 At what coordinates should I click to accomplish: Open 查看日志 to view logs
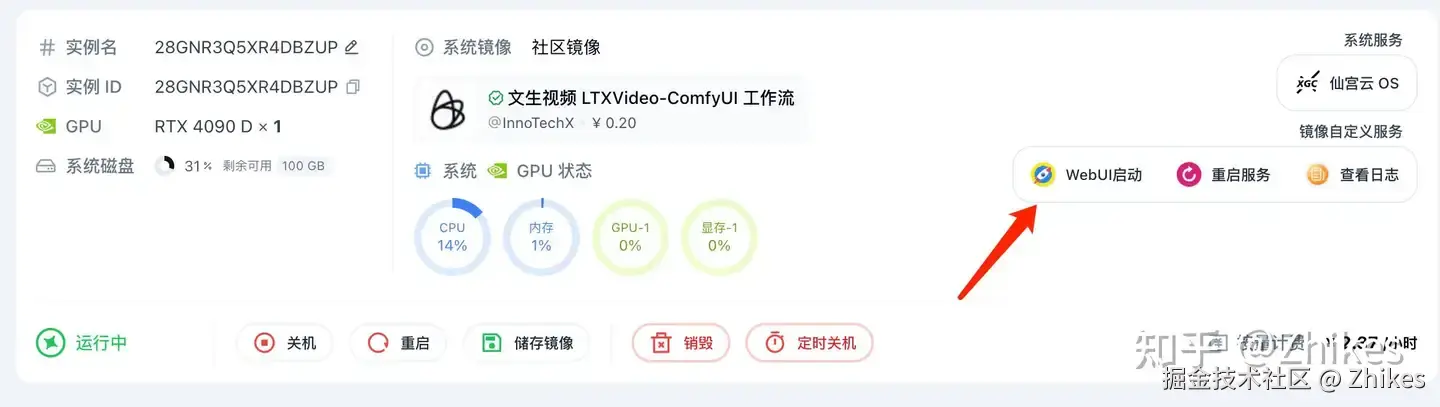point(1353,175)
